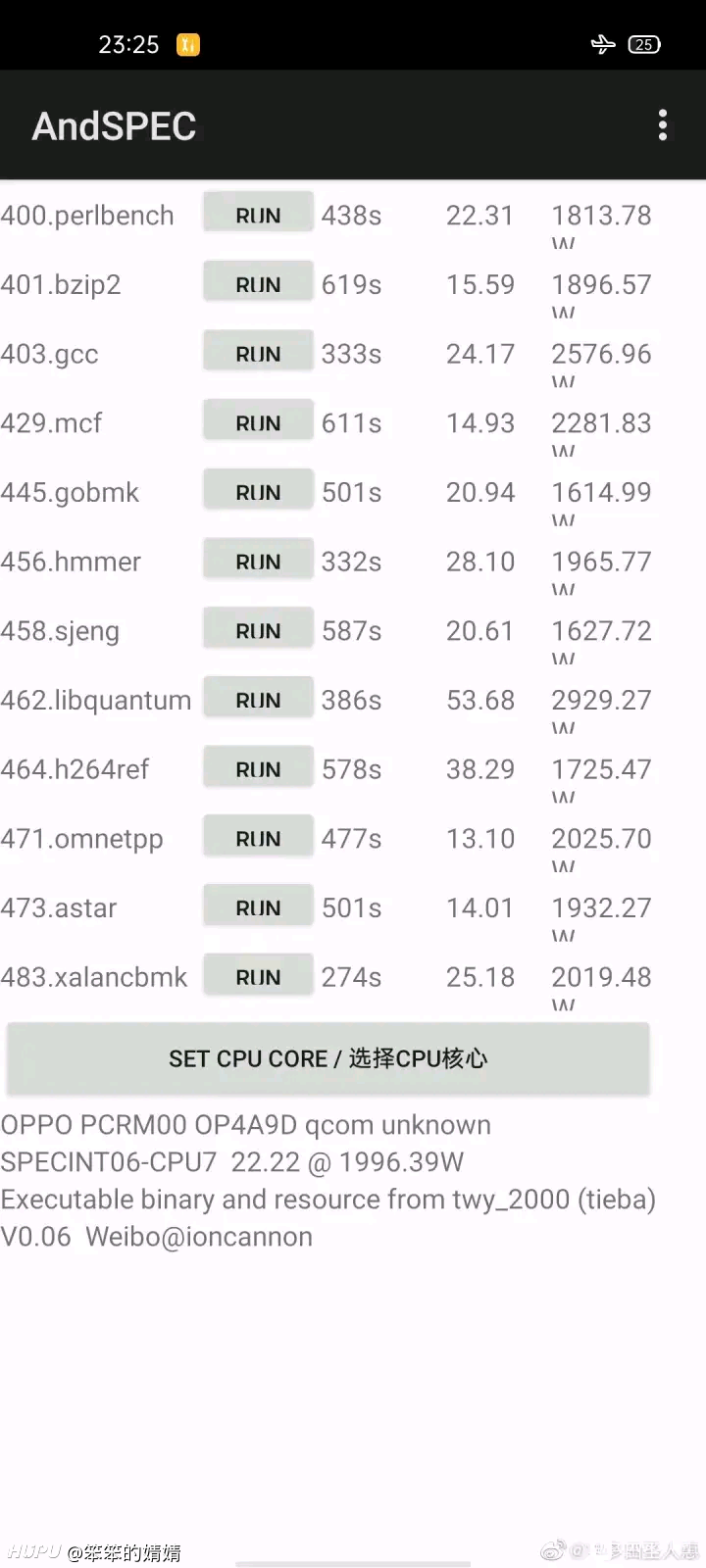Launch the 464.h264ref test
706x1568 pixels.
click(259, 769)
